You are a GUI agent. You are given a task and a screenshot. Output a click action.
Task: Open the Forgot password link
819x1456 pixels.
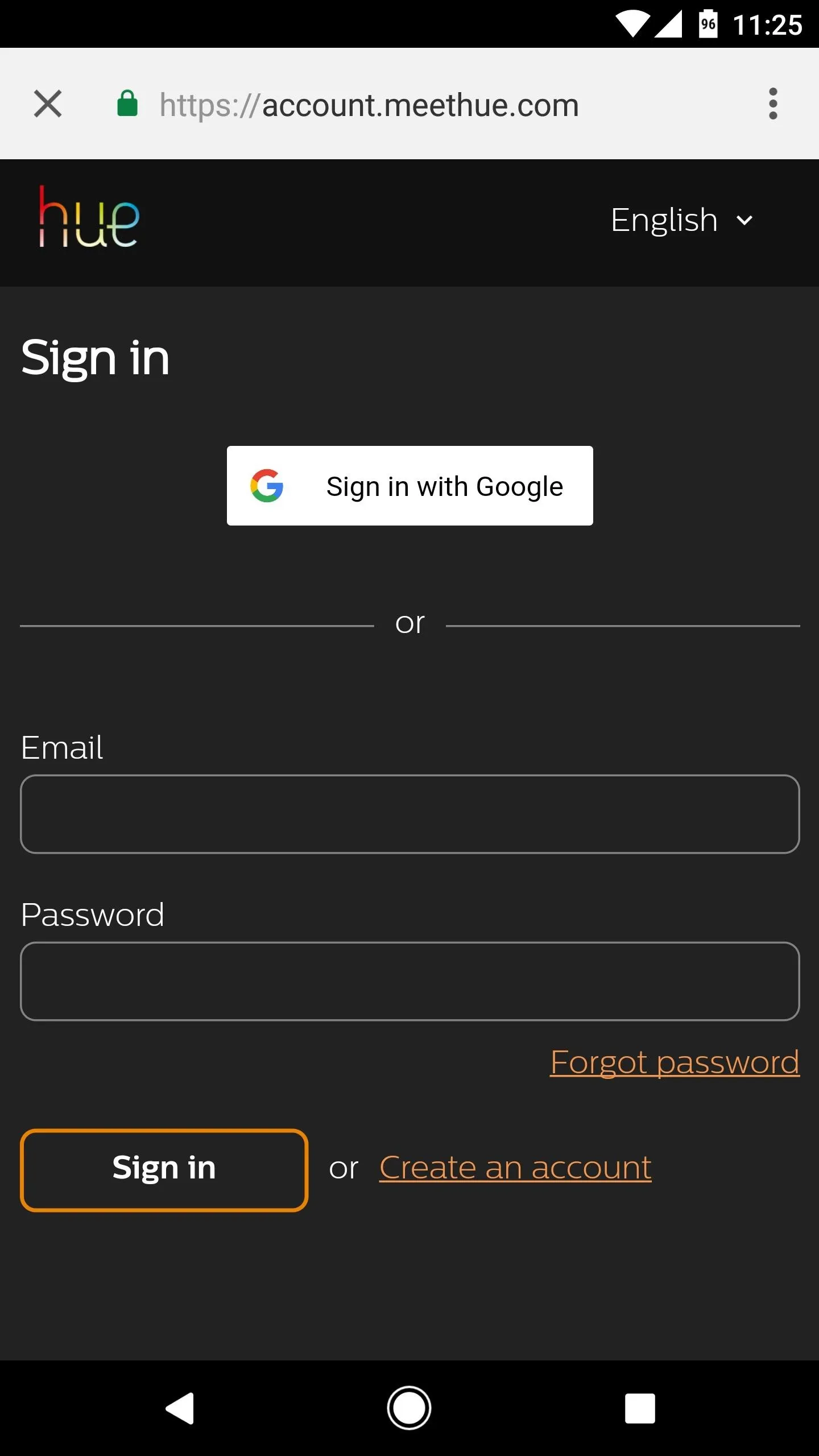click(675, 1062)
